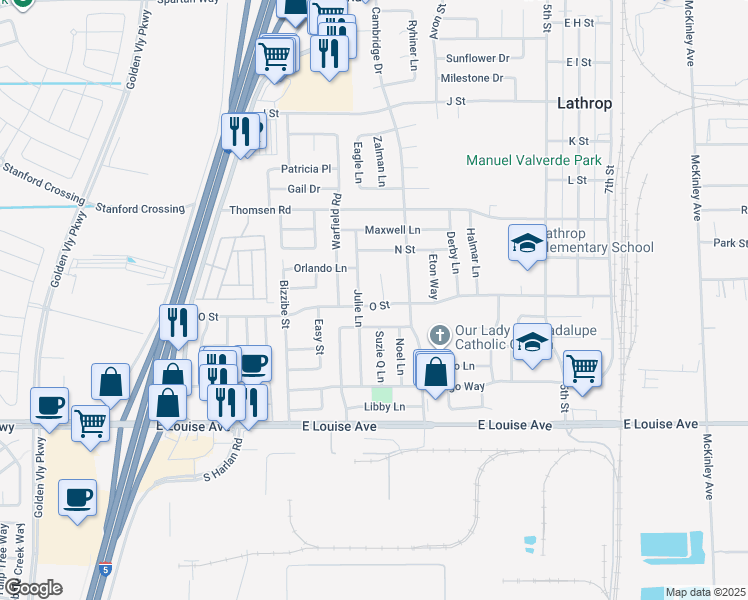Tap the coffee cup marker near Easy St

(253, 364)
